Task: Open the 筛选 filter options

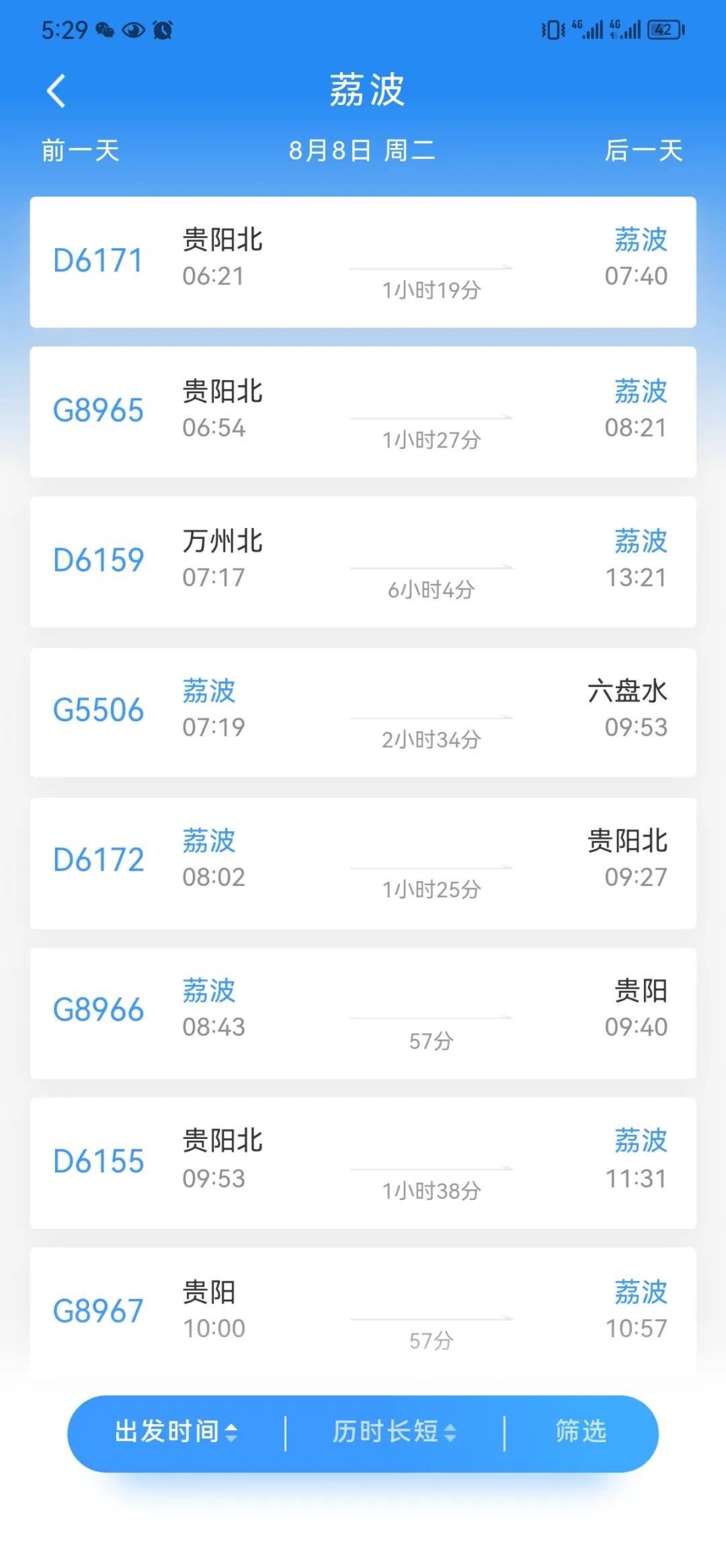Action: pos(581,1432)
